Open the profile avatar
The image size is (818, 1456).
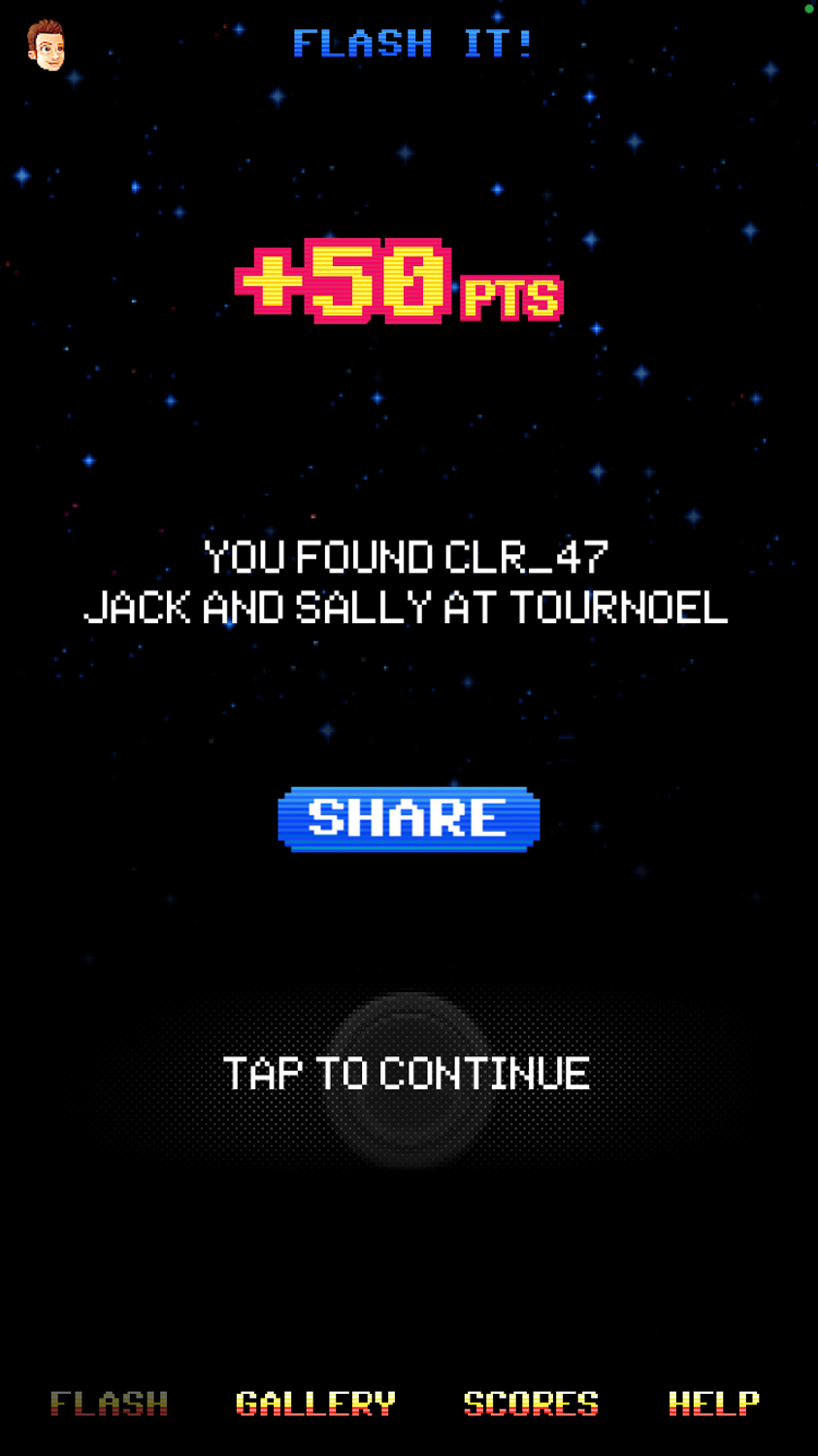pyautogui.click(x=45, y=45)
